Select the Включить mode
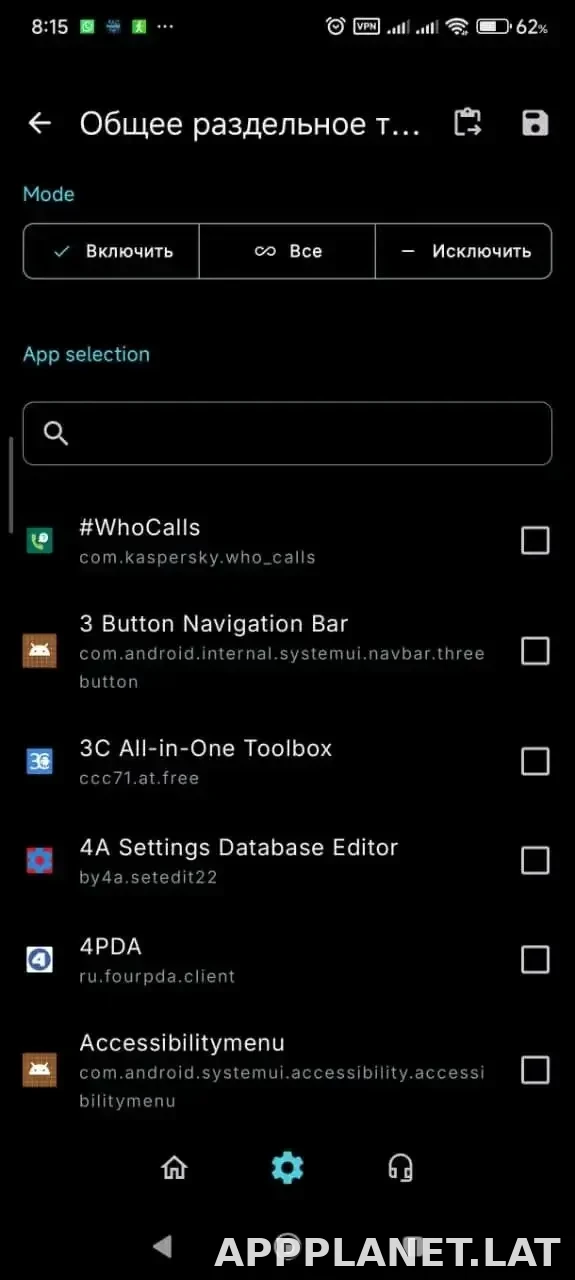 112,251
